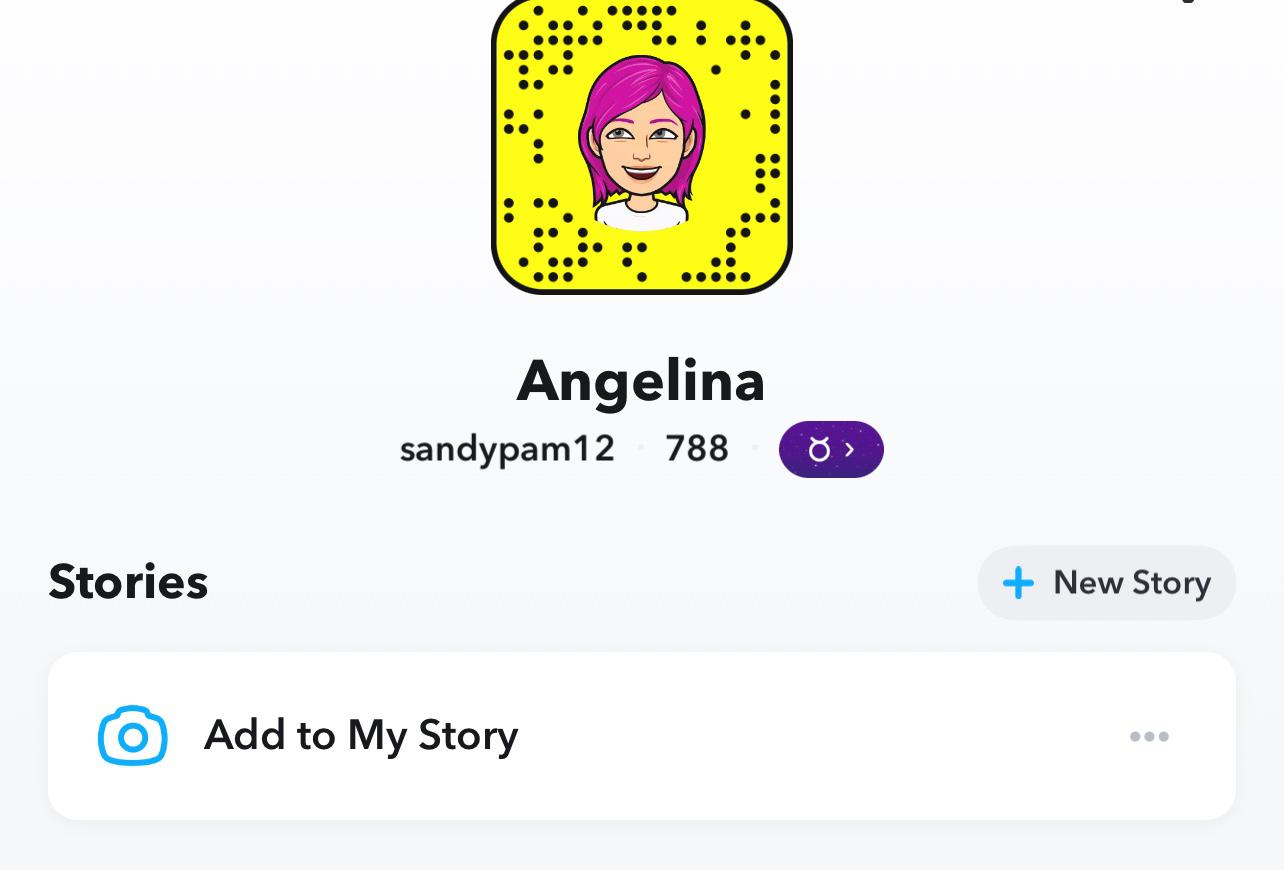Open the Snapcode with the Bitmoji avatar
The width and height of the screenshot is (1284, 870).
click(x=641, y=145)
